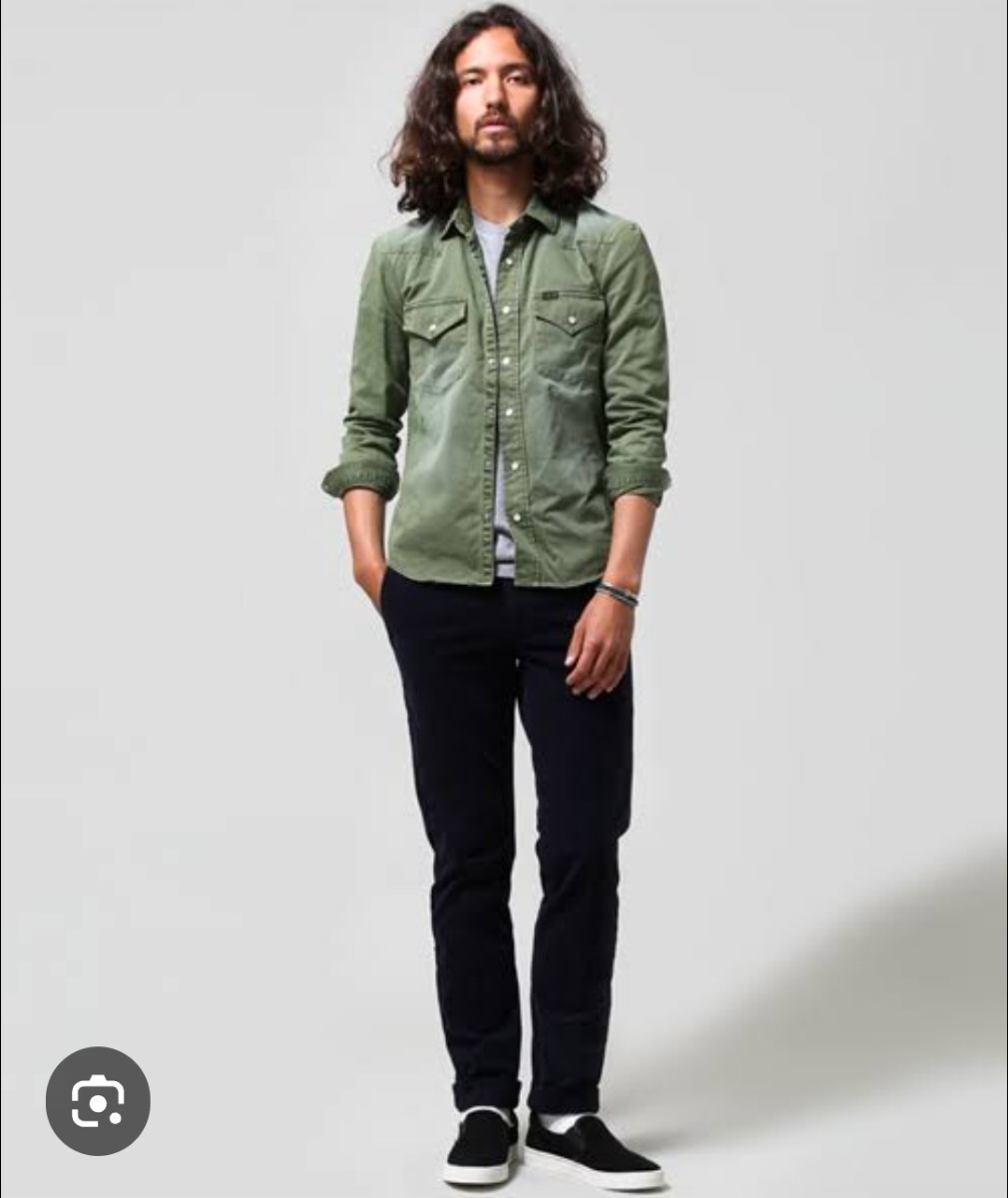The width and height of the screenshot is (1008, 1198).
Task: Open the visual search lens button
Action: point(98,1100)
